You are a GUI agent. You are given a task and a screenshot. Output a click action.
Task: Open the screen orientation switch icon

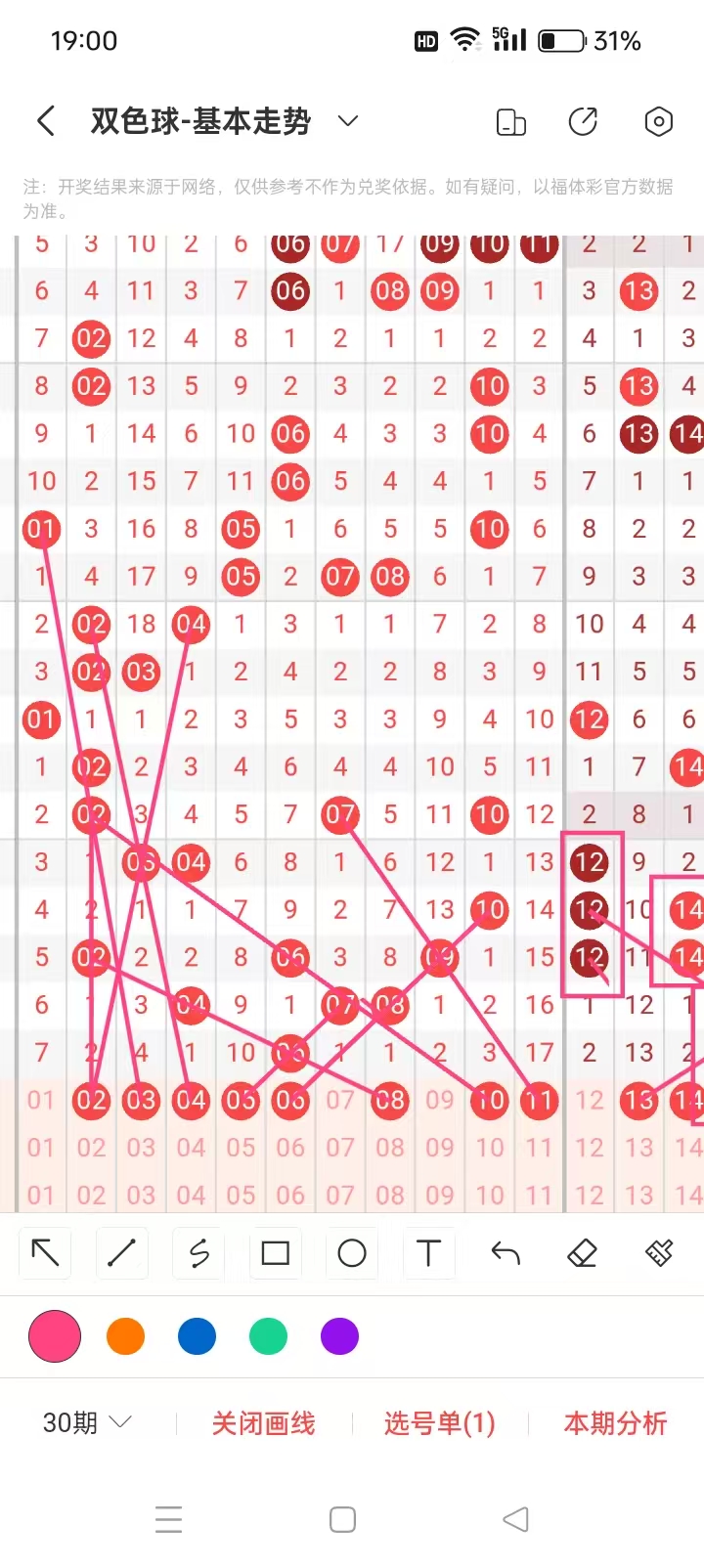pyautogui.click(x=511, y=122)
